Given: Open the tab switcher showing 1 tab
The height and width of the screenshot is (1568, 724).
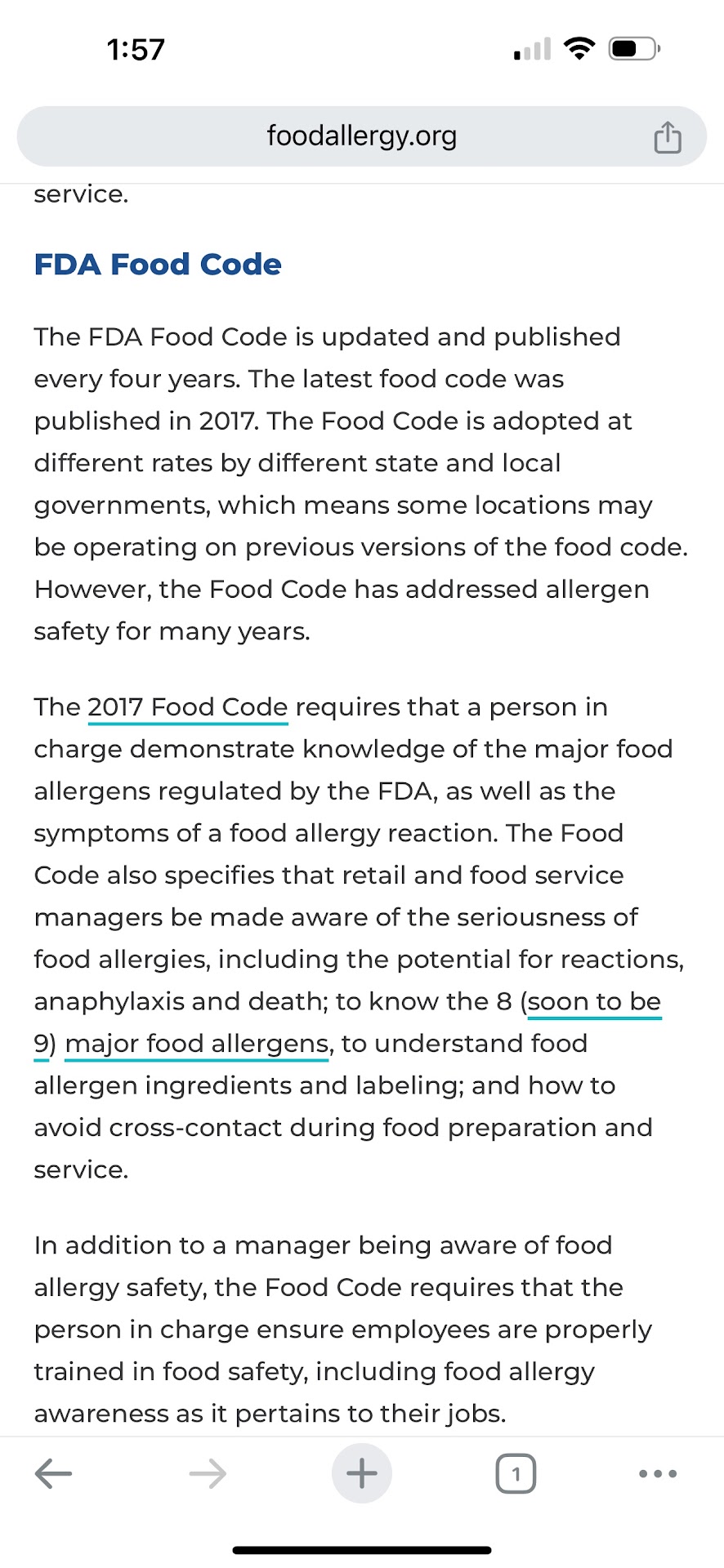Looking at the screenshot, I should pos(516,1474).
